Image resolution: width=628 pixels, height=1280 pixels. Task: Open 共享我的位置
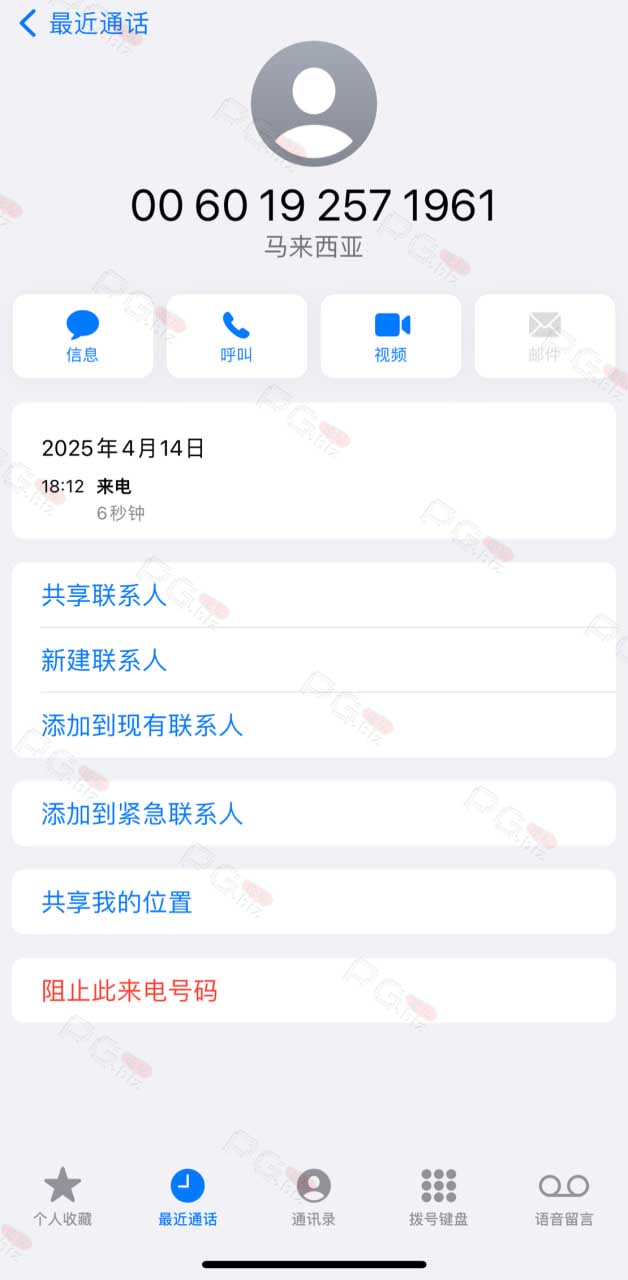[314, 902]
